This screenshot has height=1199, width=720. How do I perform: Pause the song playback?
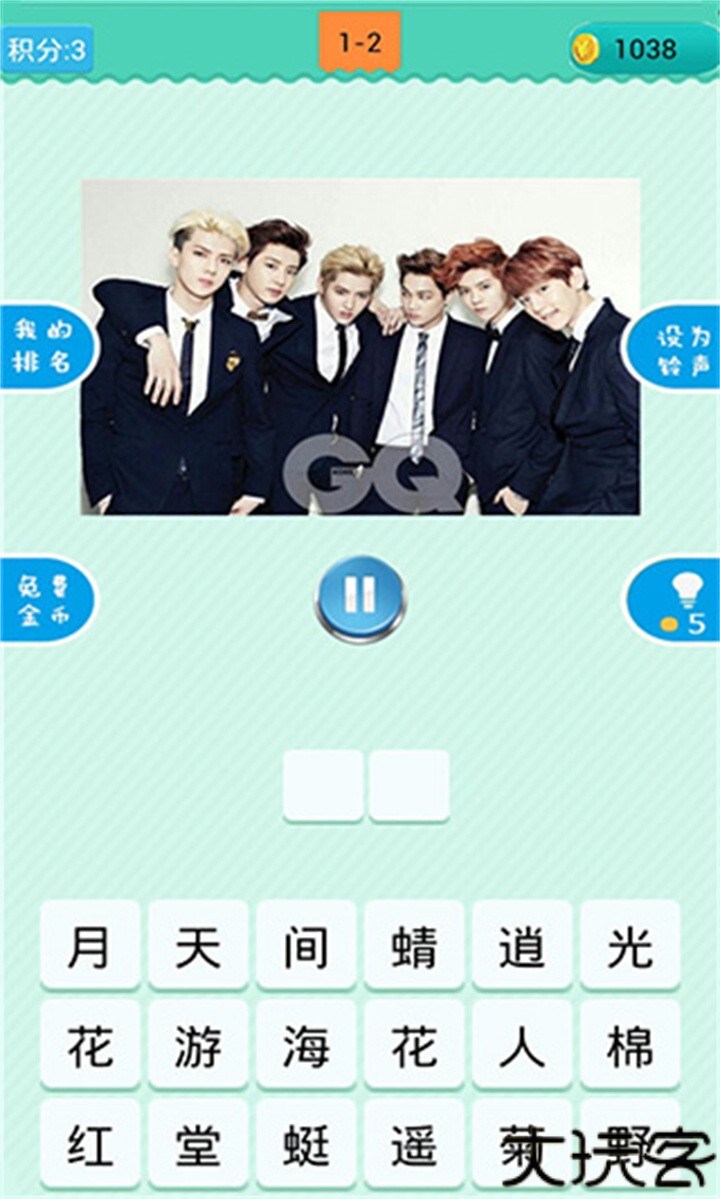(x=360, y=598)
